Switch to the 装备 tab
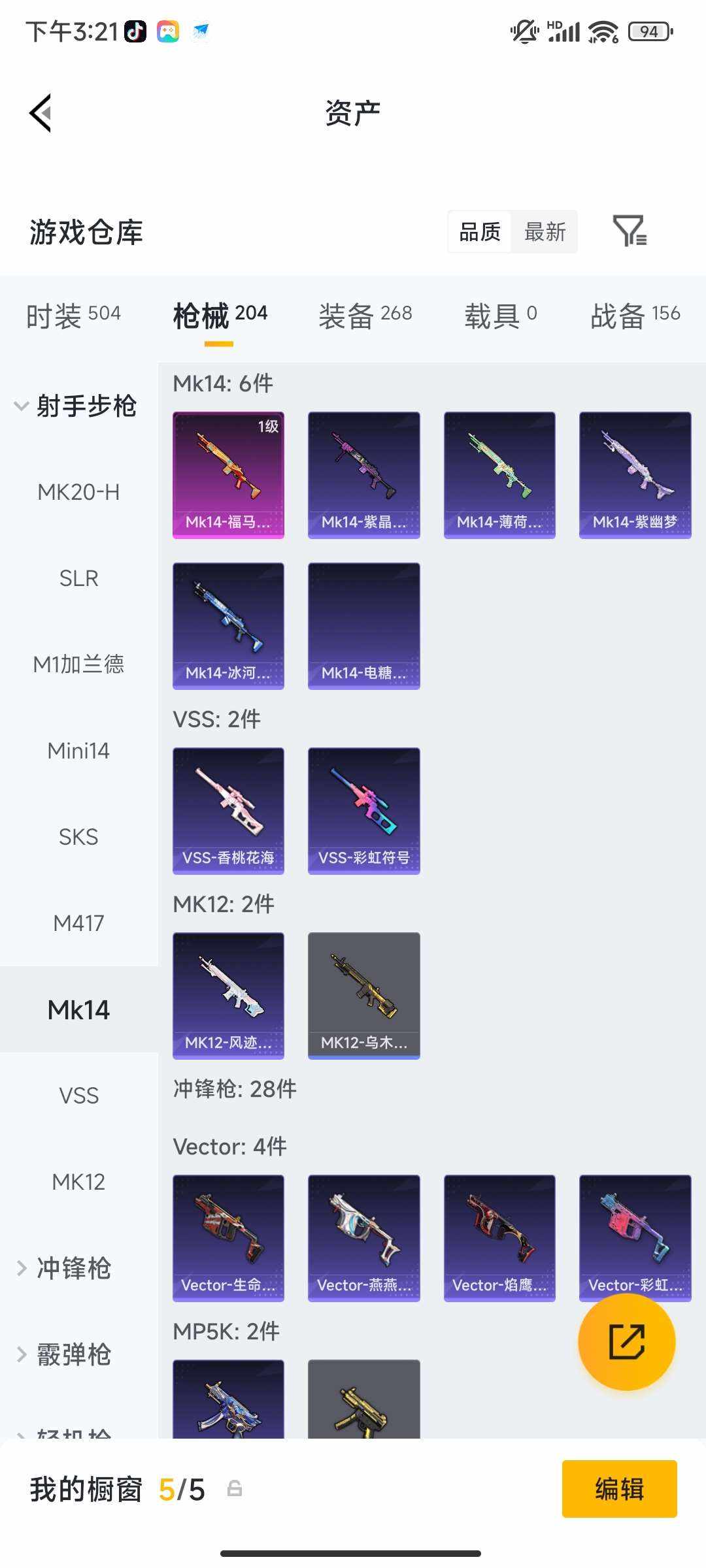 tap(365, 316)
